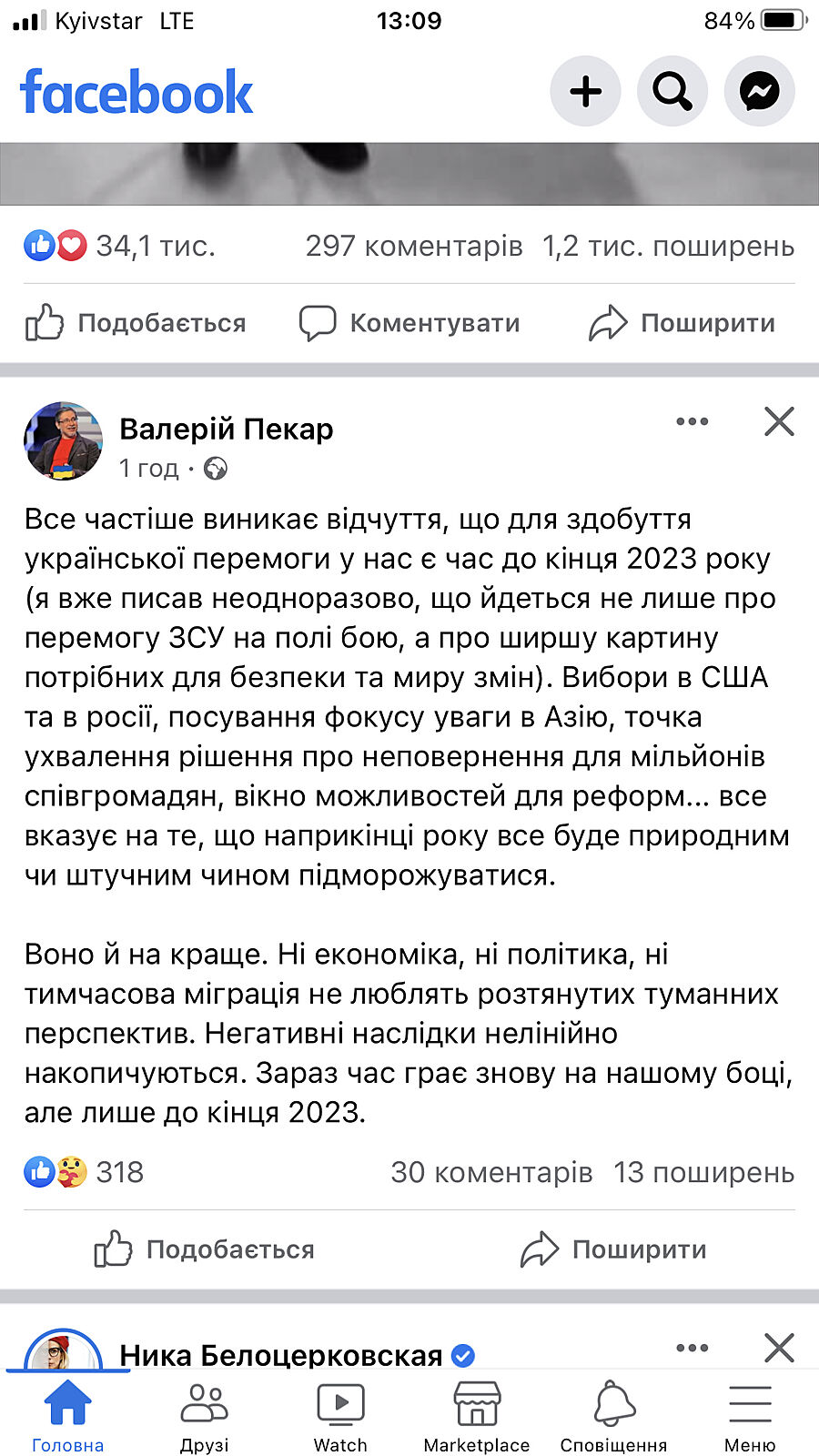
Task: Open the Меню tab
Action: coord(750,1416)
